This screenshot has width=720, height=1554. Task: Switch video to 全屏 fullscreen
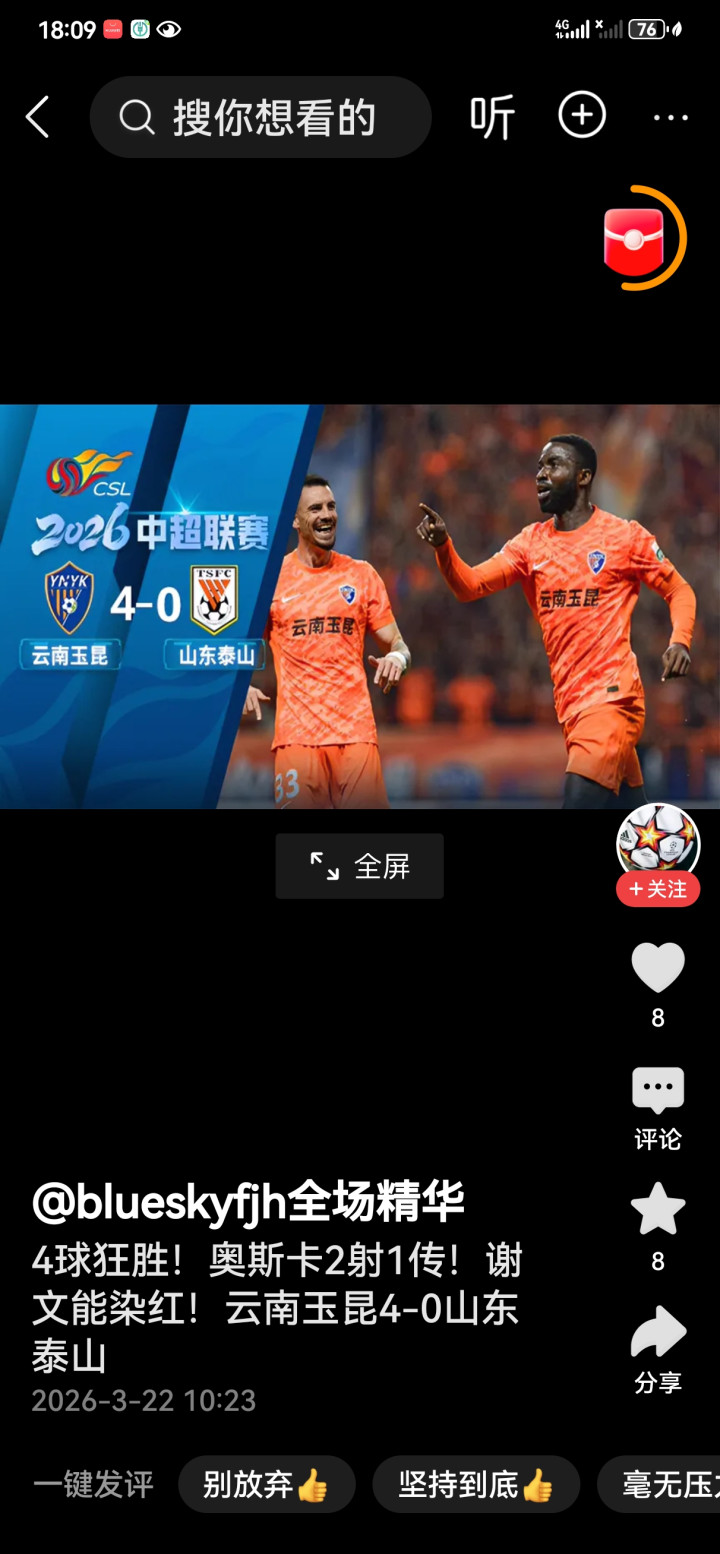[360, 866]
